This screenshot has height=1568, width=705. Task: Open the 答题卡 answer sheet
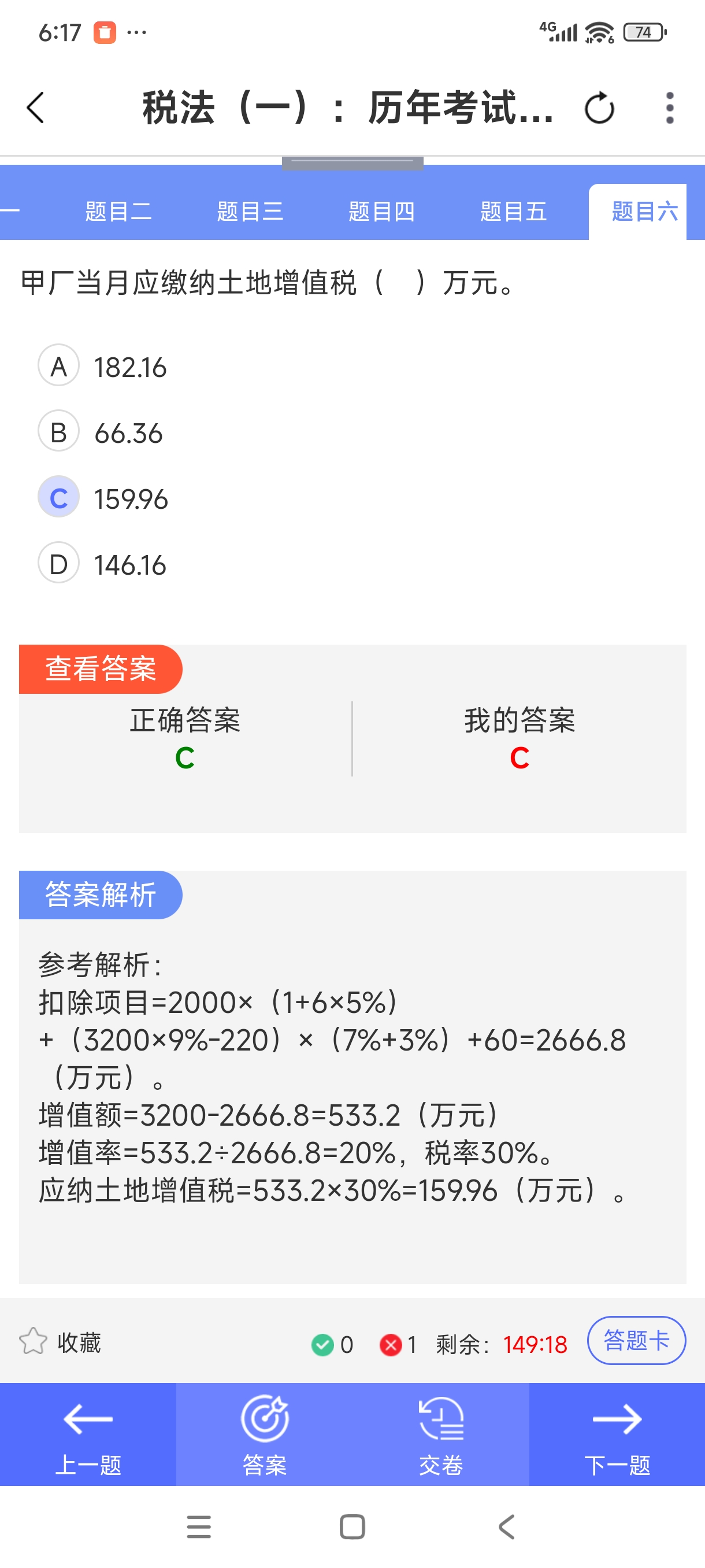pyautogui.click(x=636, y=1340)
